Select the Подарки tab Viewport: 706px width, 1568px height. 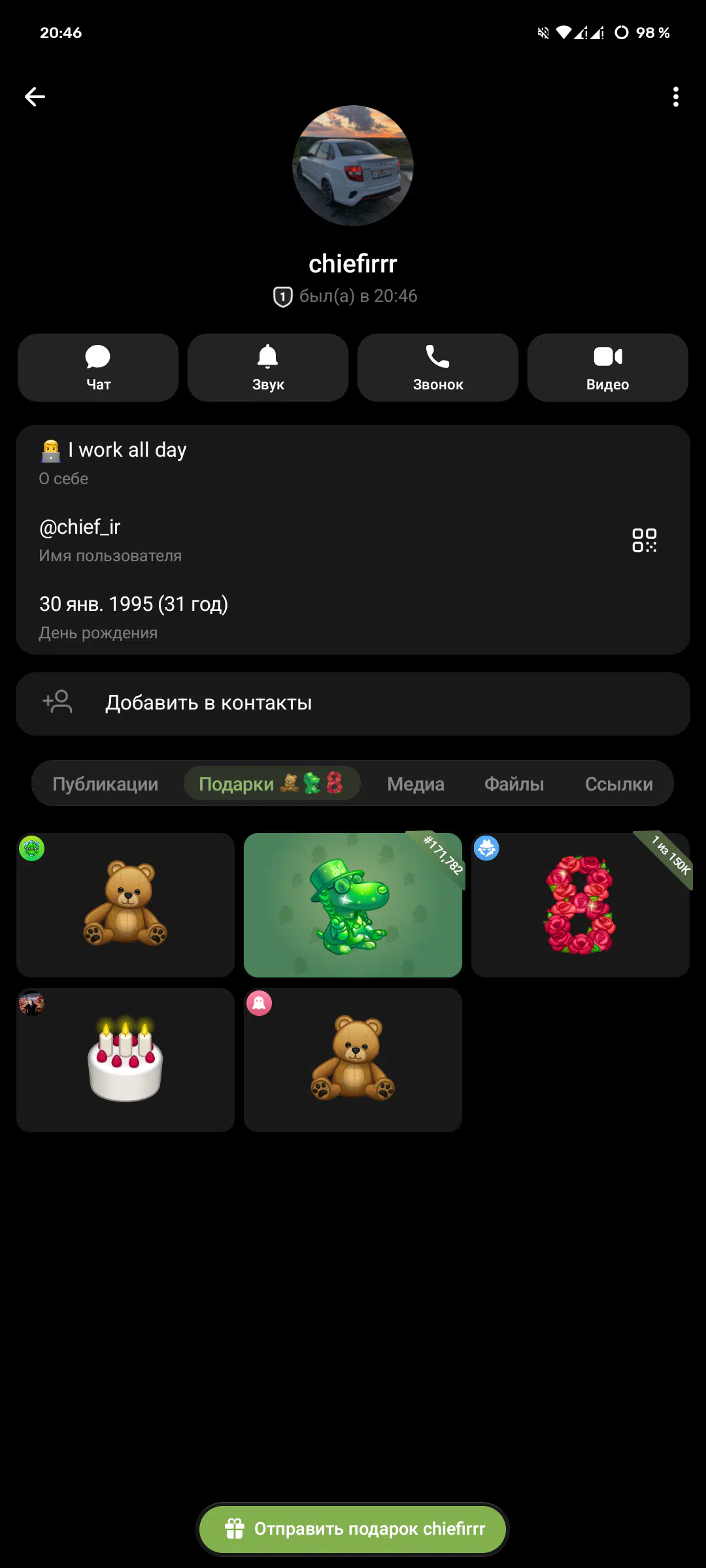[271, 783]
